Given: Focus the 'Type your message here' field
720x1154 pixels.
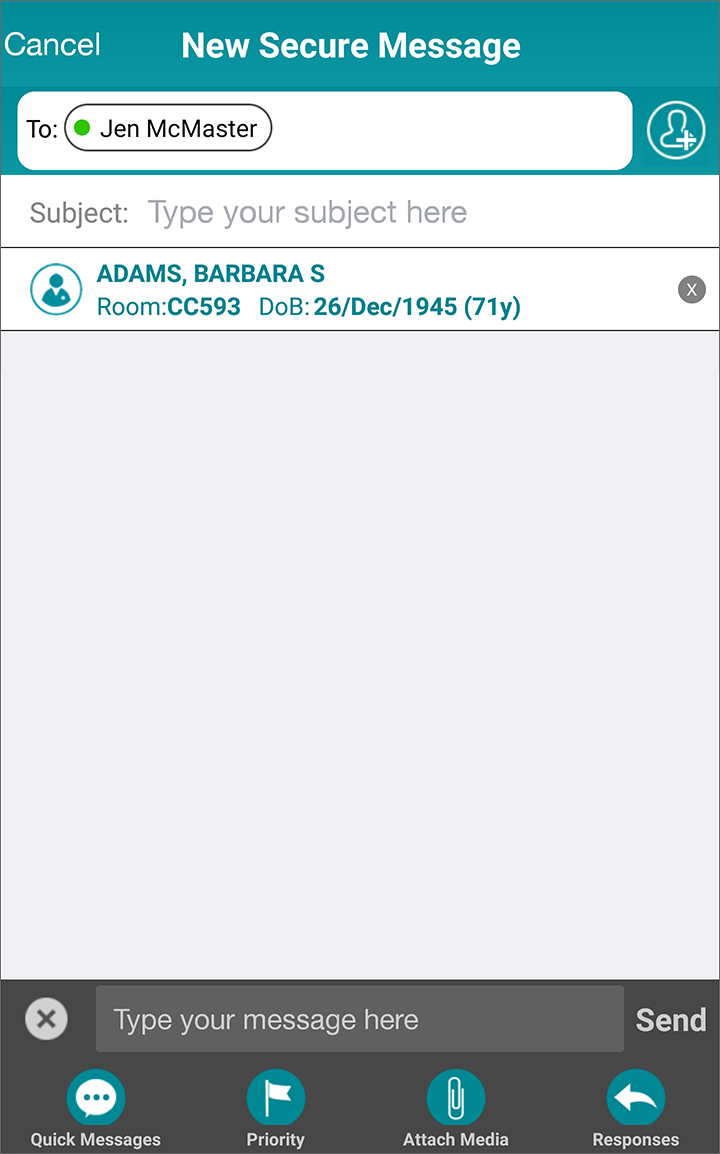Looking at the screenshot, I should [359, 1020].
